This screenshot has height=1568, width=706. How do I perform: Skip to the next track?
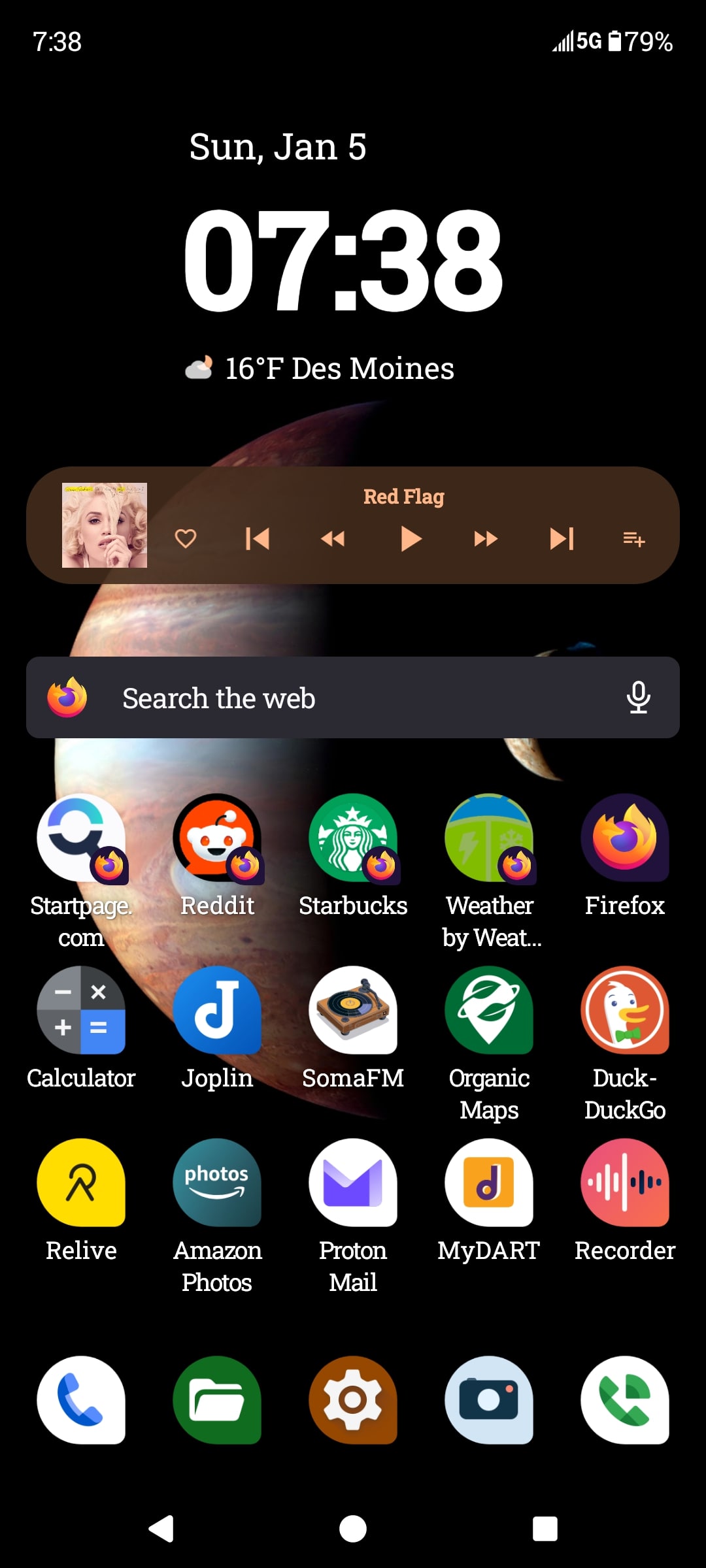pyautogui.click(x=562, y=539)
